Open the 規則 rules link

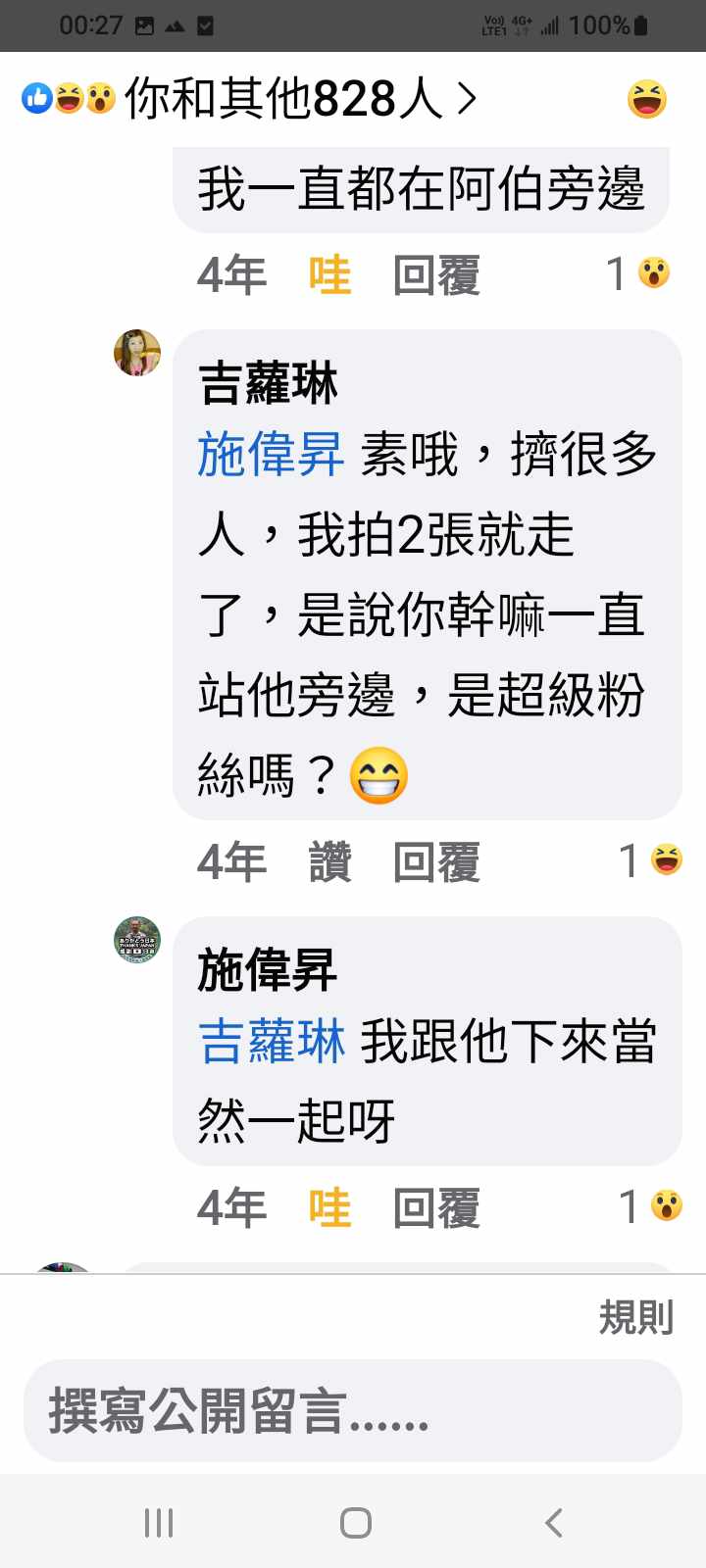(x=635, y=1318)
